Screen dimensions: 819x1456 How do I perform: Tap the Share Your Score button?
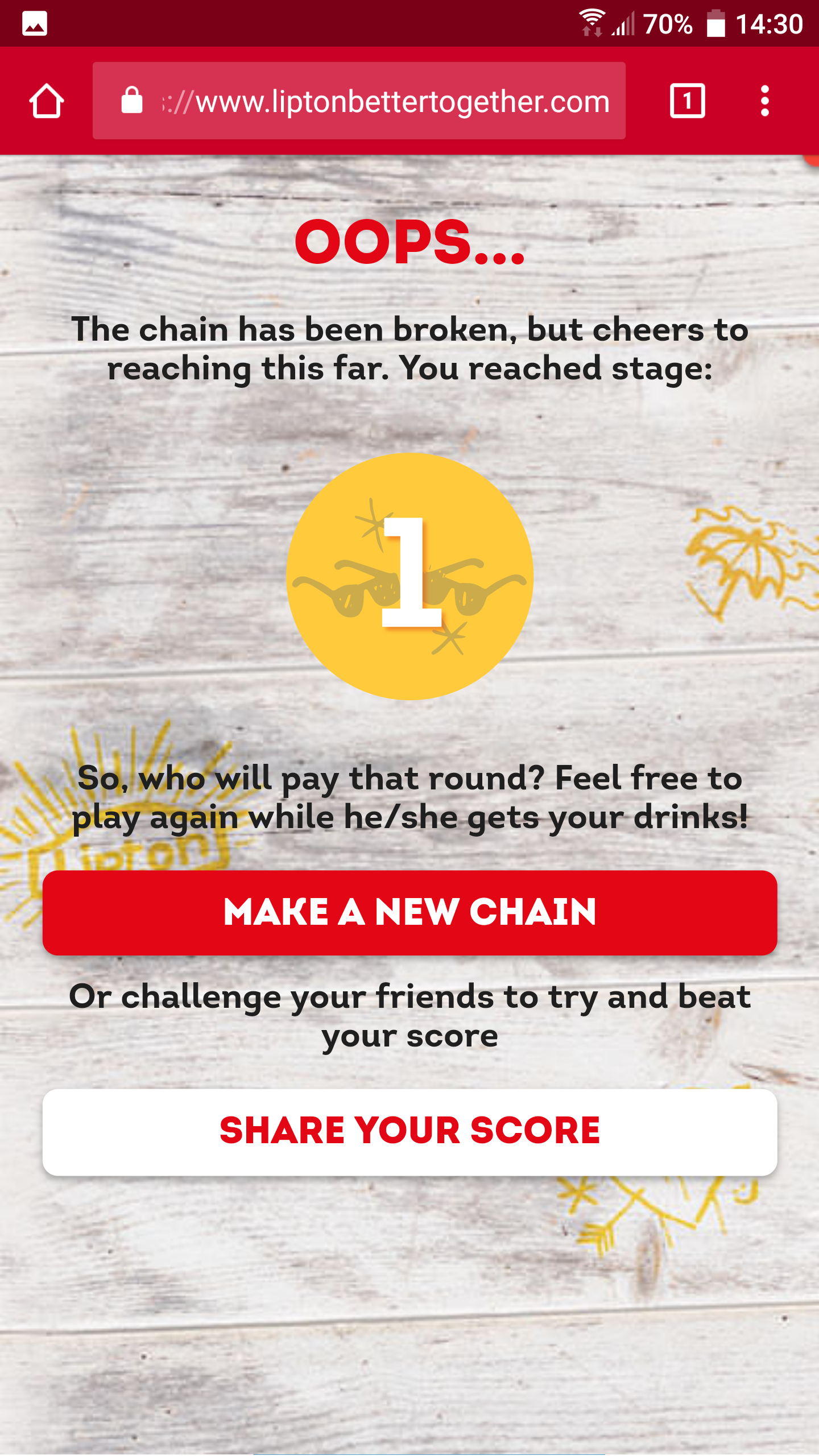(x=409, y=1132)
